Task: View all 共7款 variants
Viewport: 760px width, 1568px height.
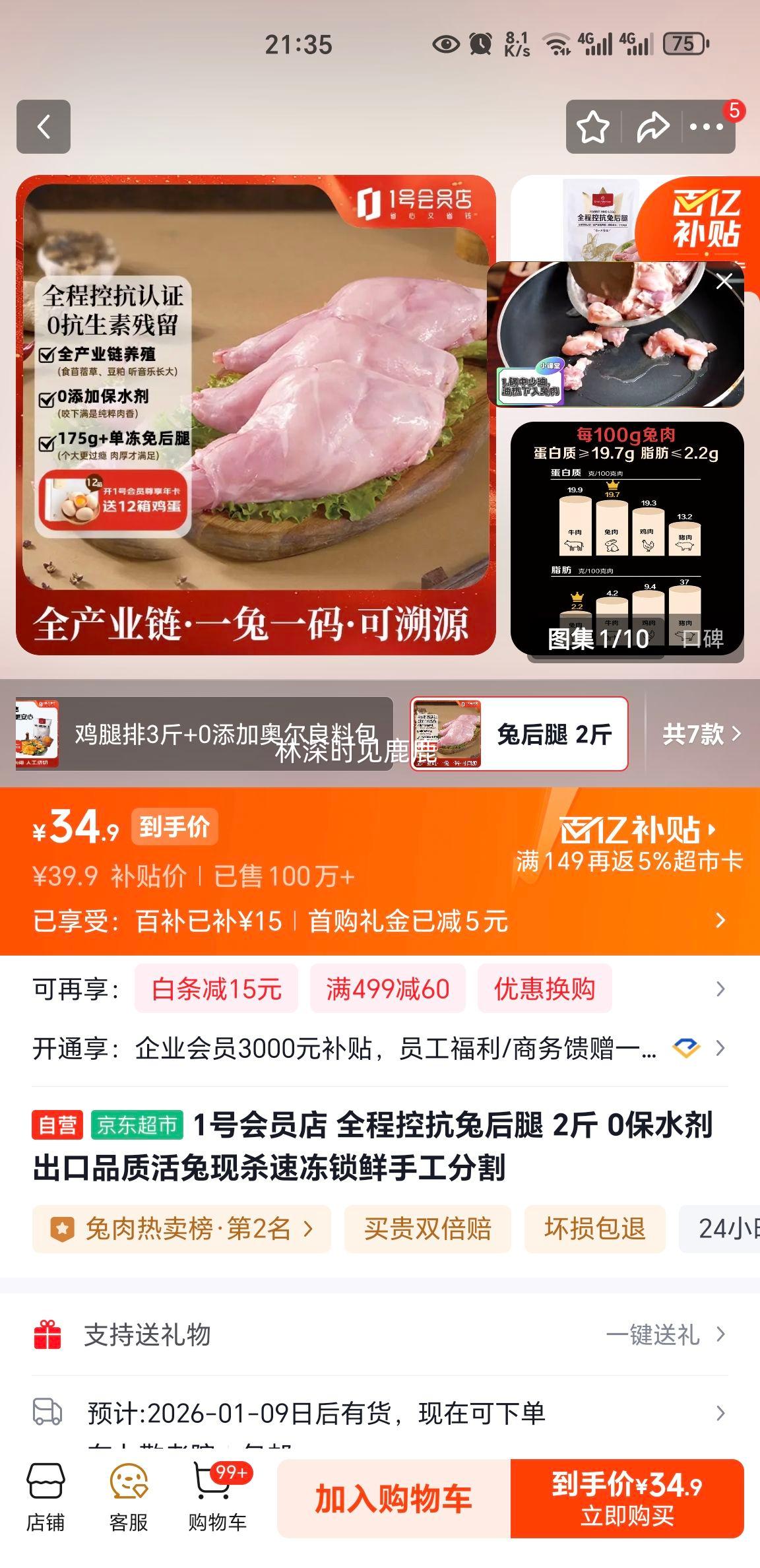Action: coord(702,734)
